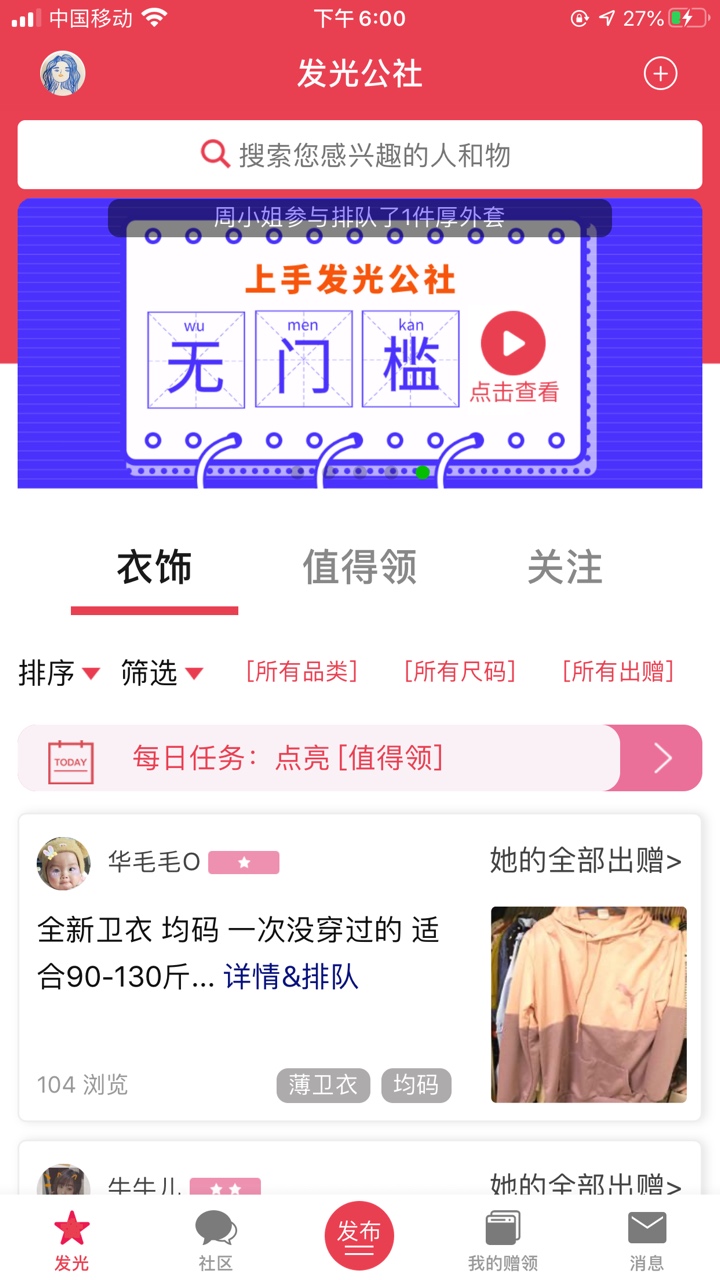
Task: Choose the 所有尺码 size filter
Action: click(x=460, y=672)
